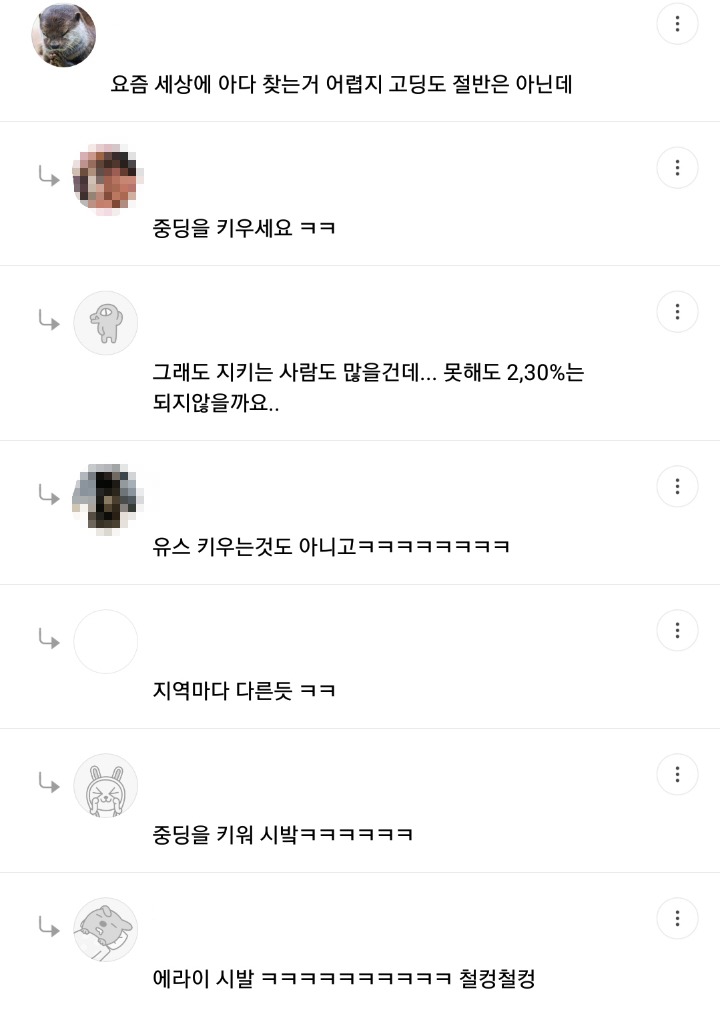720x1010 pixels.
Task: Open three-dot menu on '그래도 지키는 사람도' reply
Action: tap(677, 312)
